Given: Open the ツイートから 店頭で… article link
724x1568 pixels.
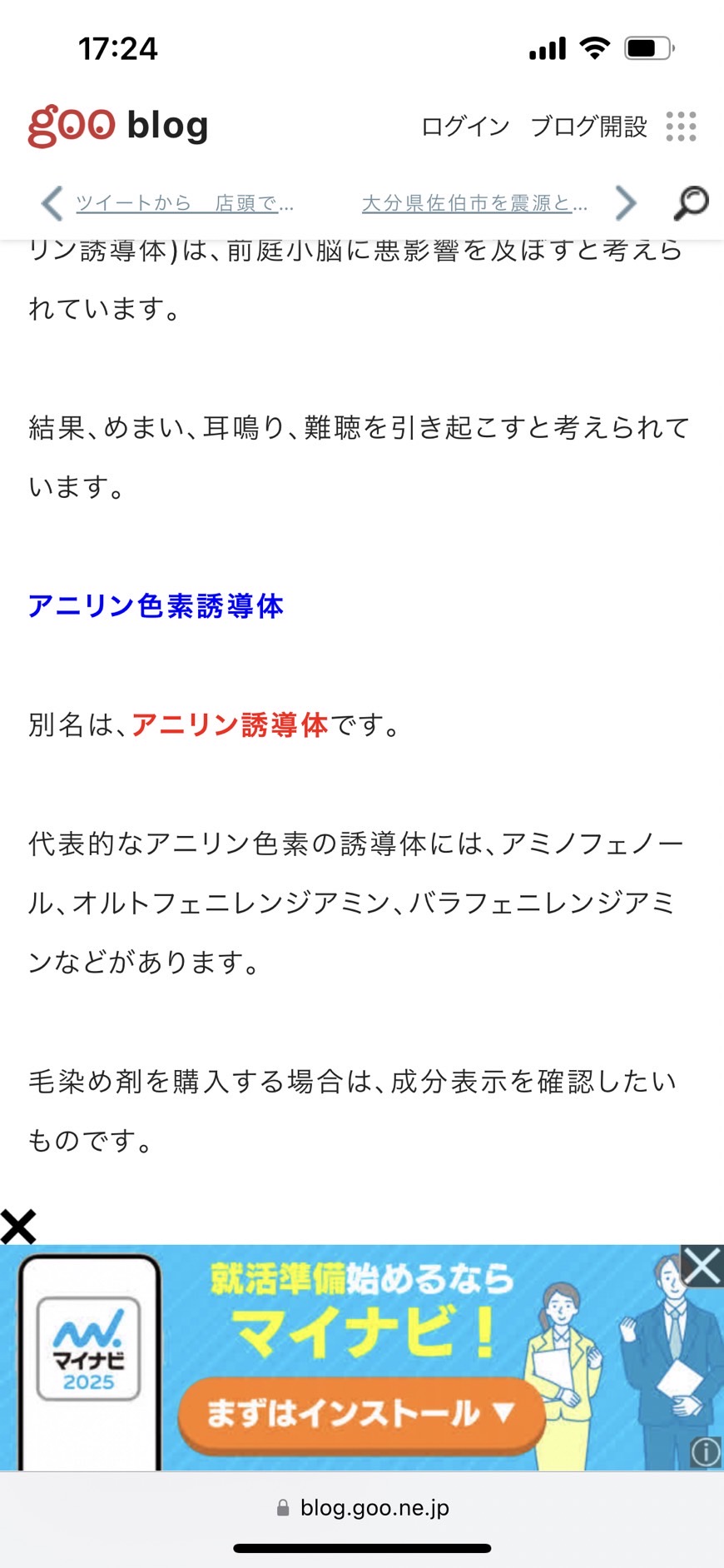Looking at the screenshot, I should pos(185,203).
